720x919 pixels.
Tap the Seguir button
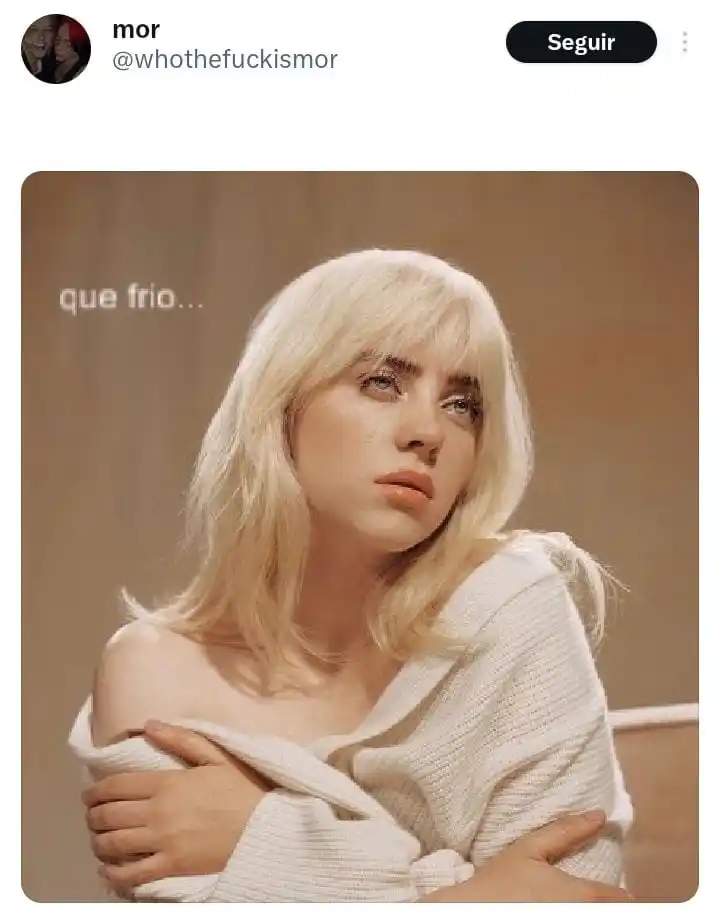[x=581, y=43]
